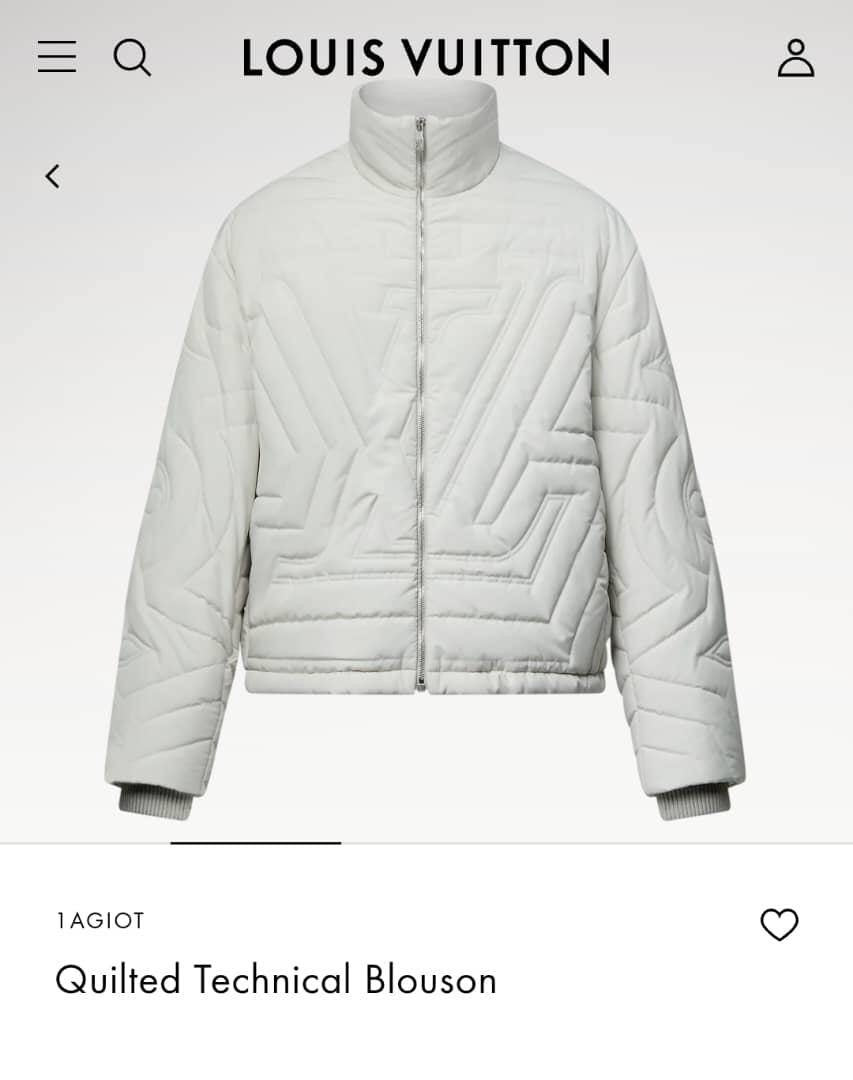The image size is (853, 1080).
Task: Open the hamburger navigation menu
Action: point(57,57)
